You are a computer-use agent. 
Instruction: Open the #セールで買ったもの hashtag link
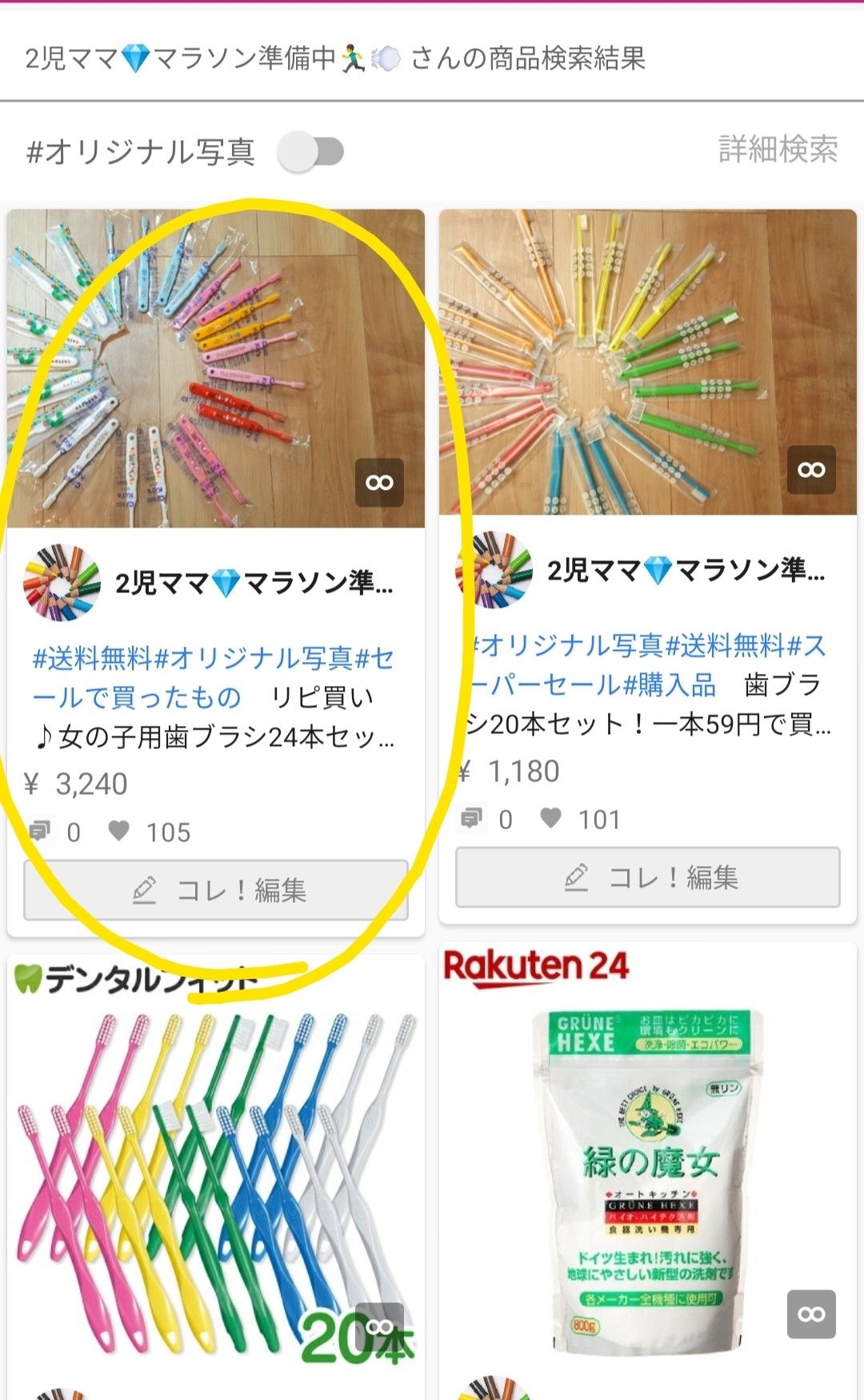pyautogui.click(x=136, y=696)
